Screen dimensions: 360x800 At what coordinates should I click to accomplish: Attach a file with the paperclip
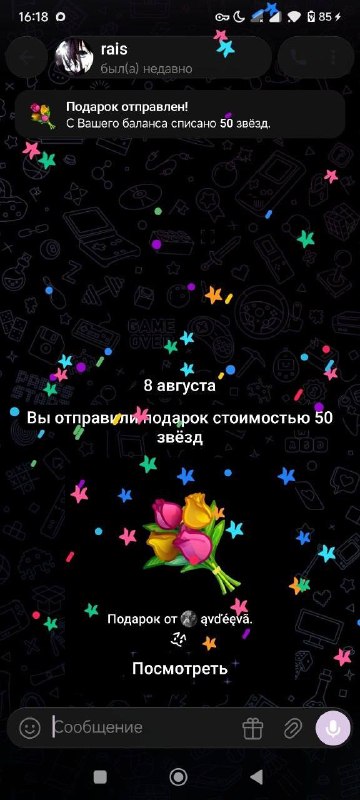[x=293, y=728]
